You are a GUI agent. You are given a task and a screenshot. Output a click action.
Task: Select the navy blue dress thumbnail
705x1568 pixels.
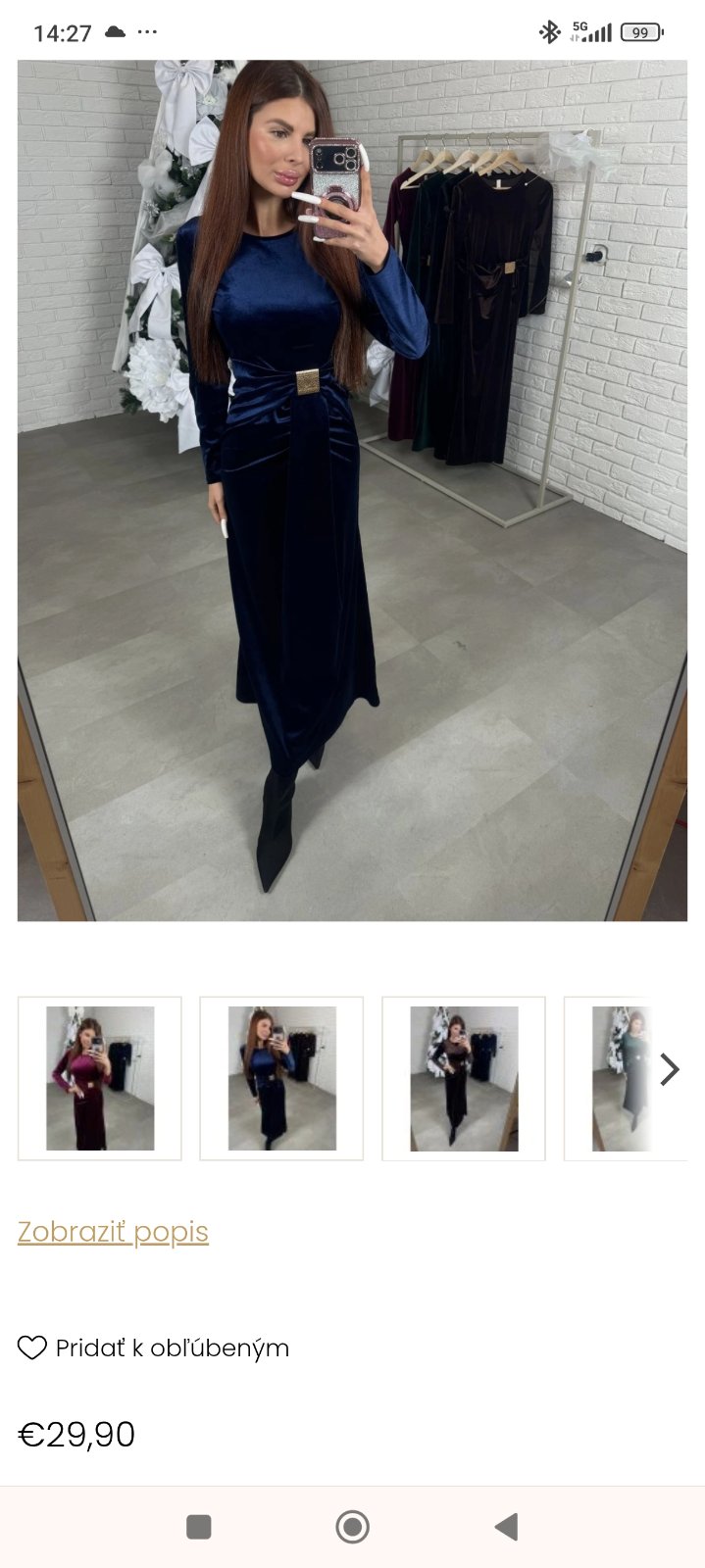pyautogui.click(x=281, y=1078)
